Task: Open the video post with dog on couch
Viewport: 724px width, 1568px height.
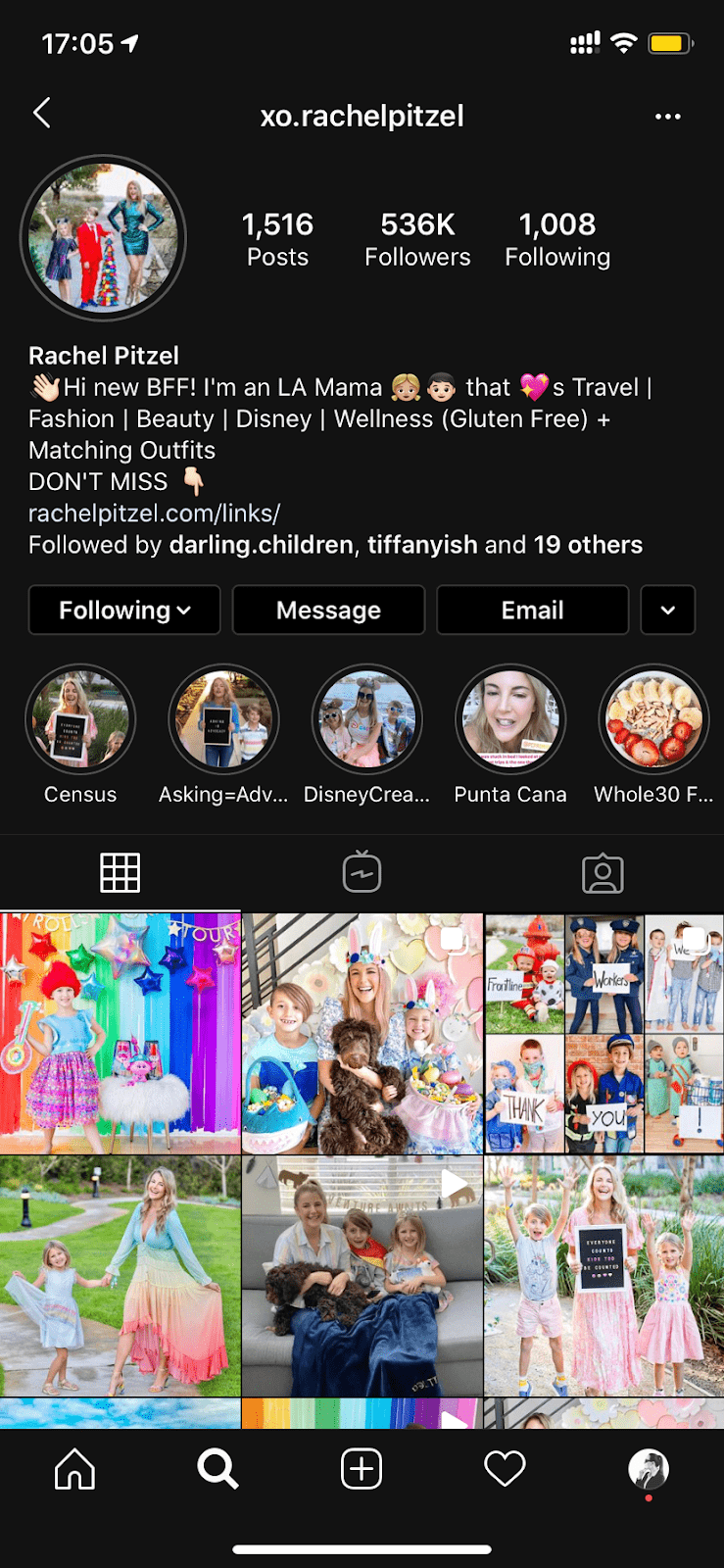Action: tap(362, 1275)
